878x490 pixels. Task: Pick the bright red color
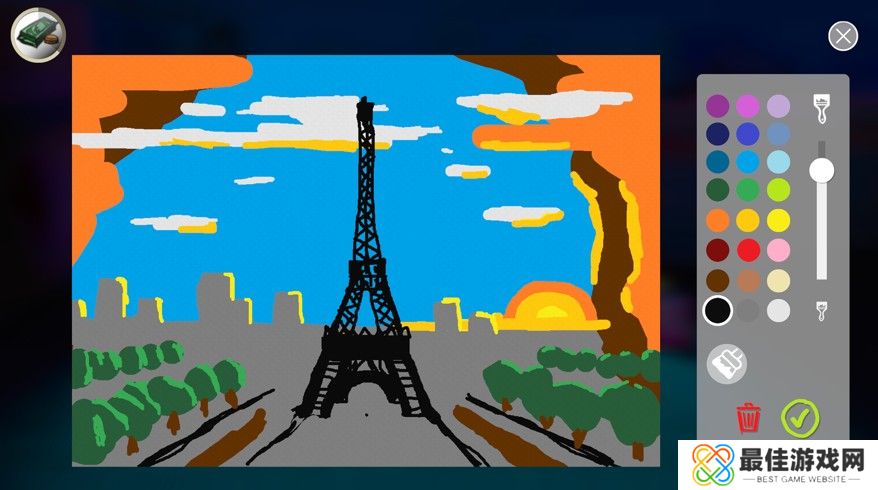pyautogui.click(x=747, y=250)
